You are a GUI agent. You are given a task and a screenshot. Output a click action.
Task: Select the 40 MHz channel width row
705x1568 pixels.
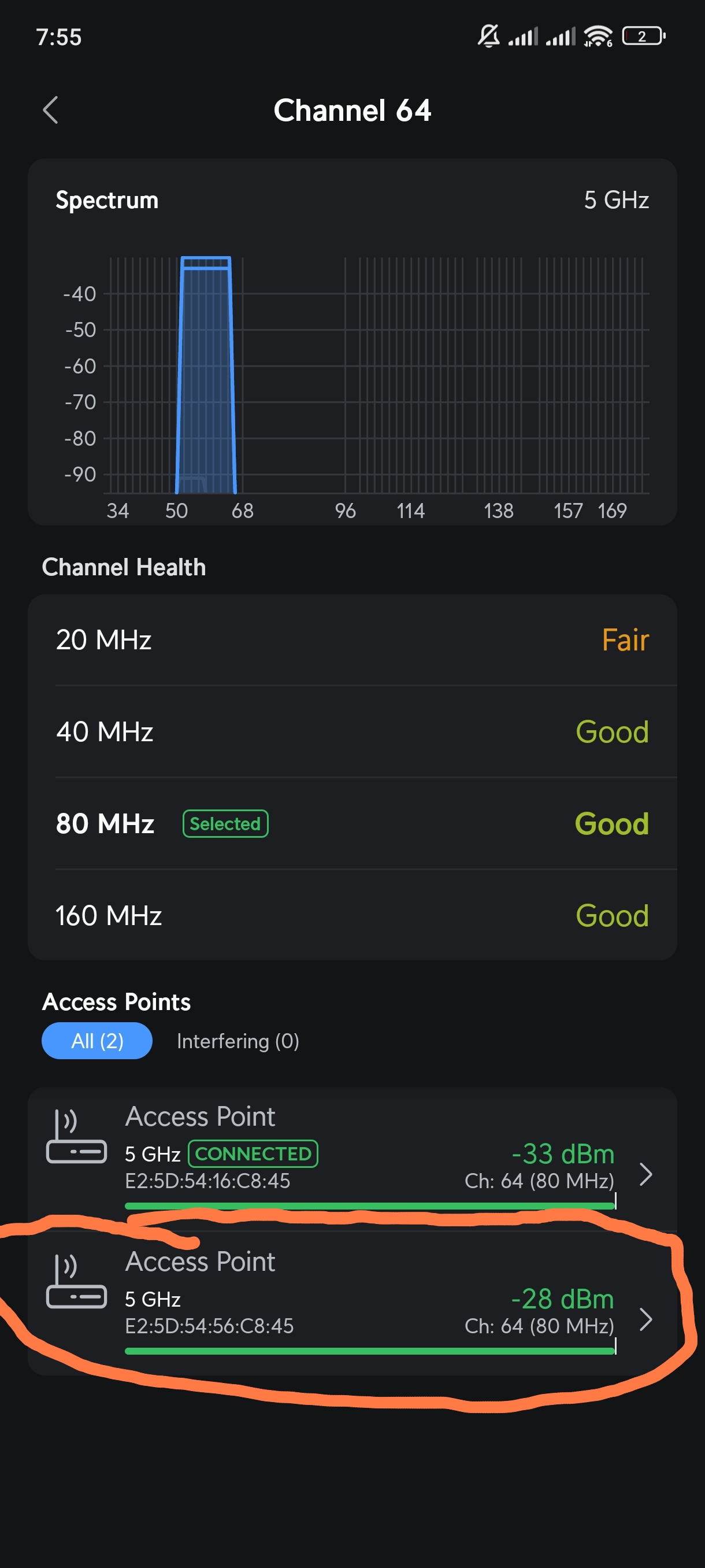(352, 731)
